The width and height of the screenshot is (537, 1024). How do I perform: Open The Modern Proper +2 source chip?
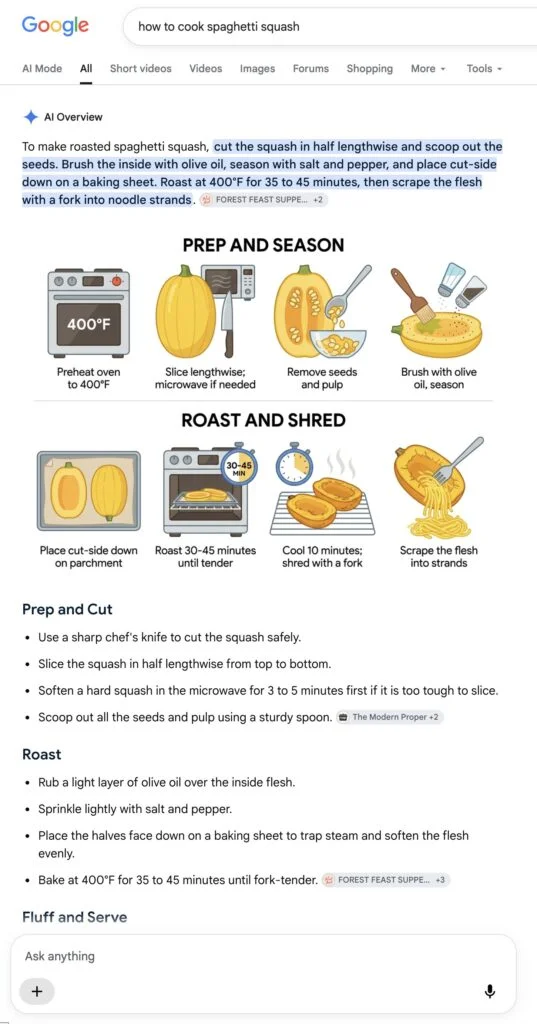390,717
